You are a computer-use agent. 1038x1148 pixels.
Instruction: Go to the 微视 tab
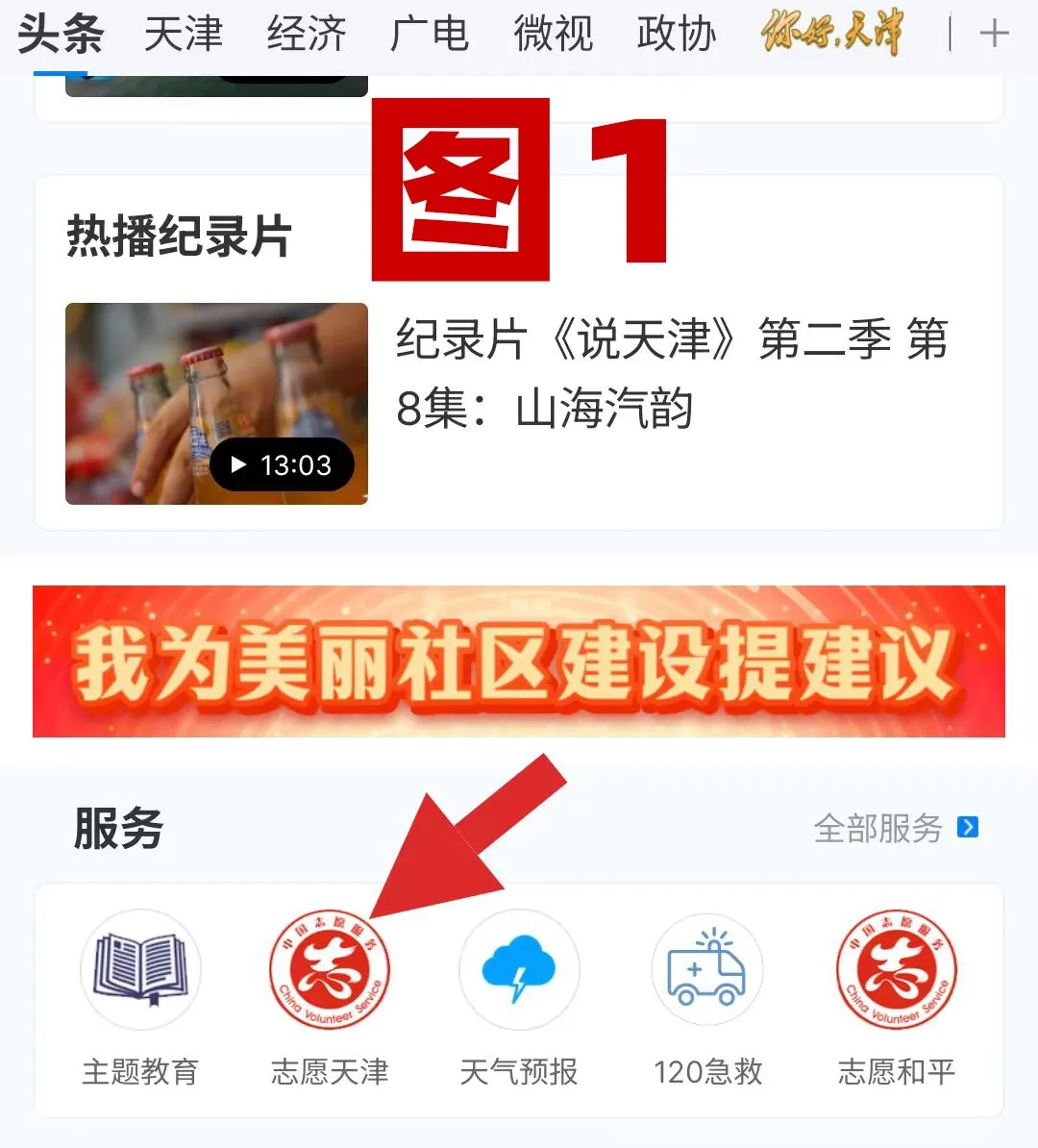coord(553,35)
